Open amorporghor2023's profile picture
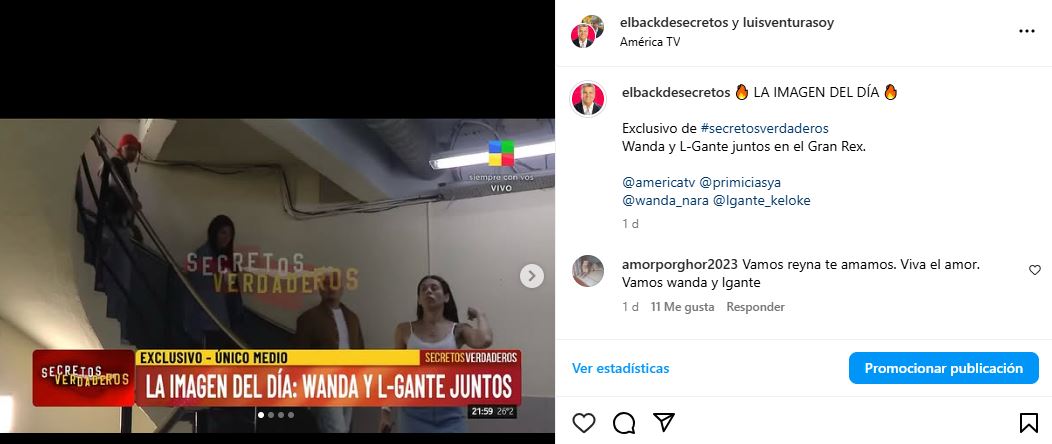The image size is (1052, 444). [x=587, y=272]
